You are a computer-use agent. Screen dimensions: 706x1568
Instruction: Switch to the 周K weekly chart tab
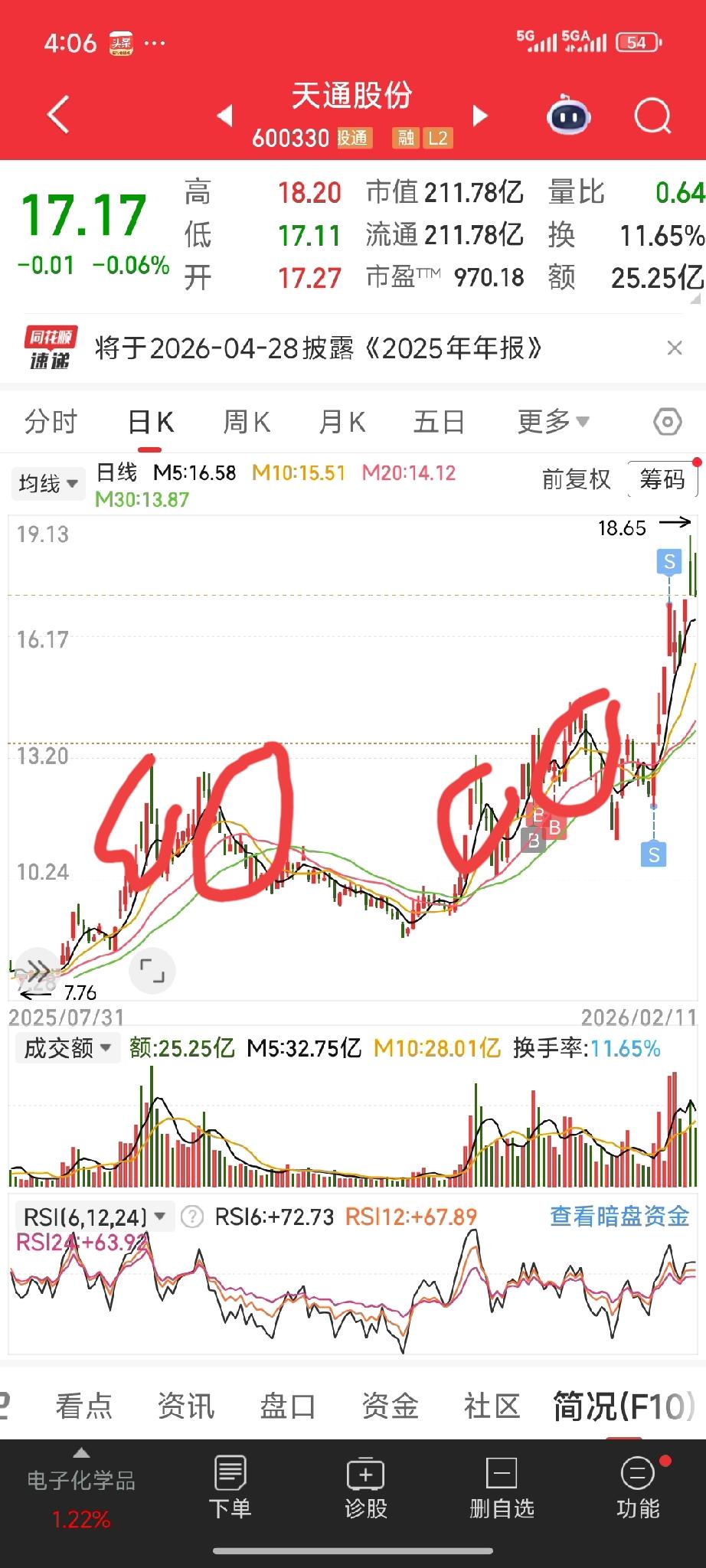tap(246, 421)
